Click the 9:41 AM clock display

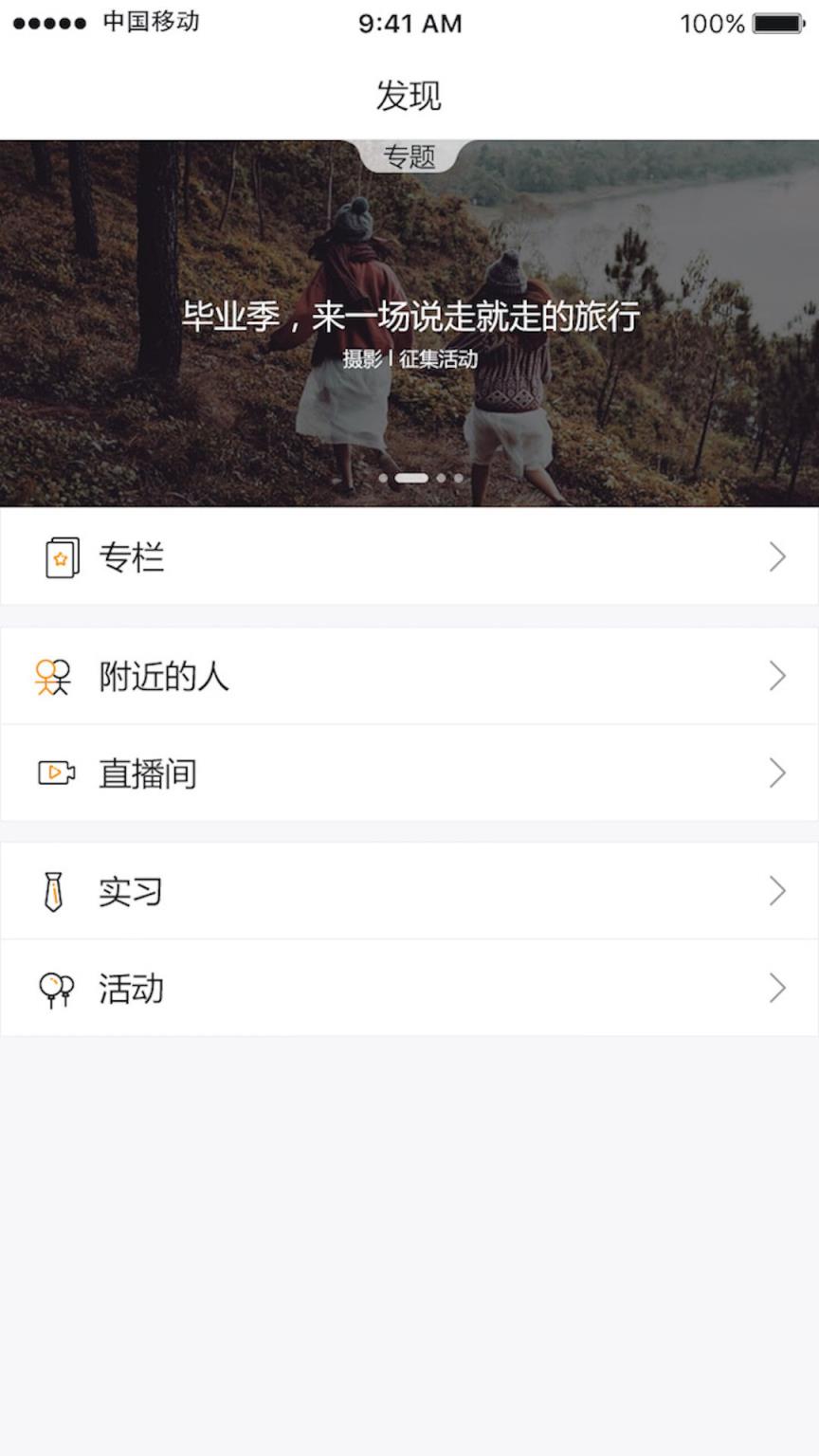point(409,23)
